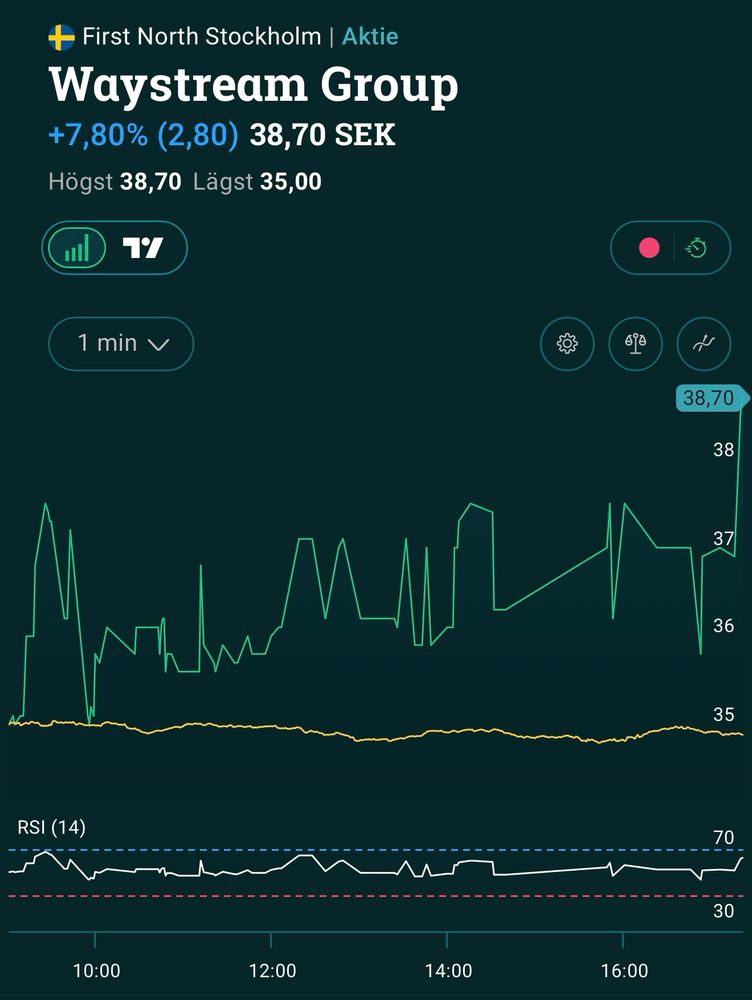752x1000 pixels.
Task: Tap the green stopwatch icon
Action: pyautogui.click(x=697, y=247)
